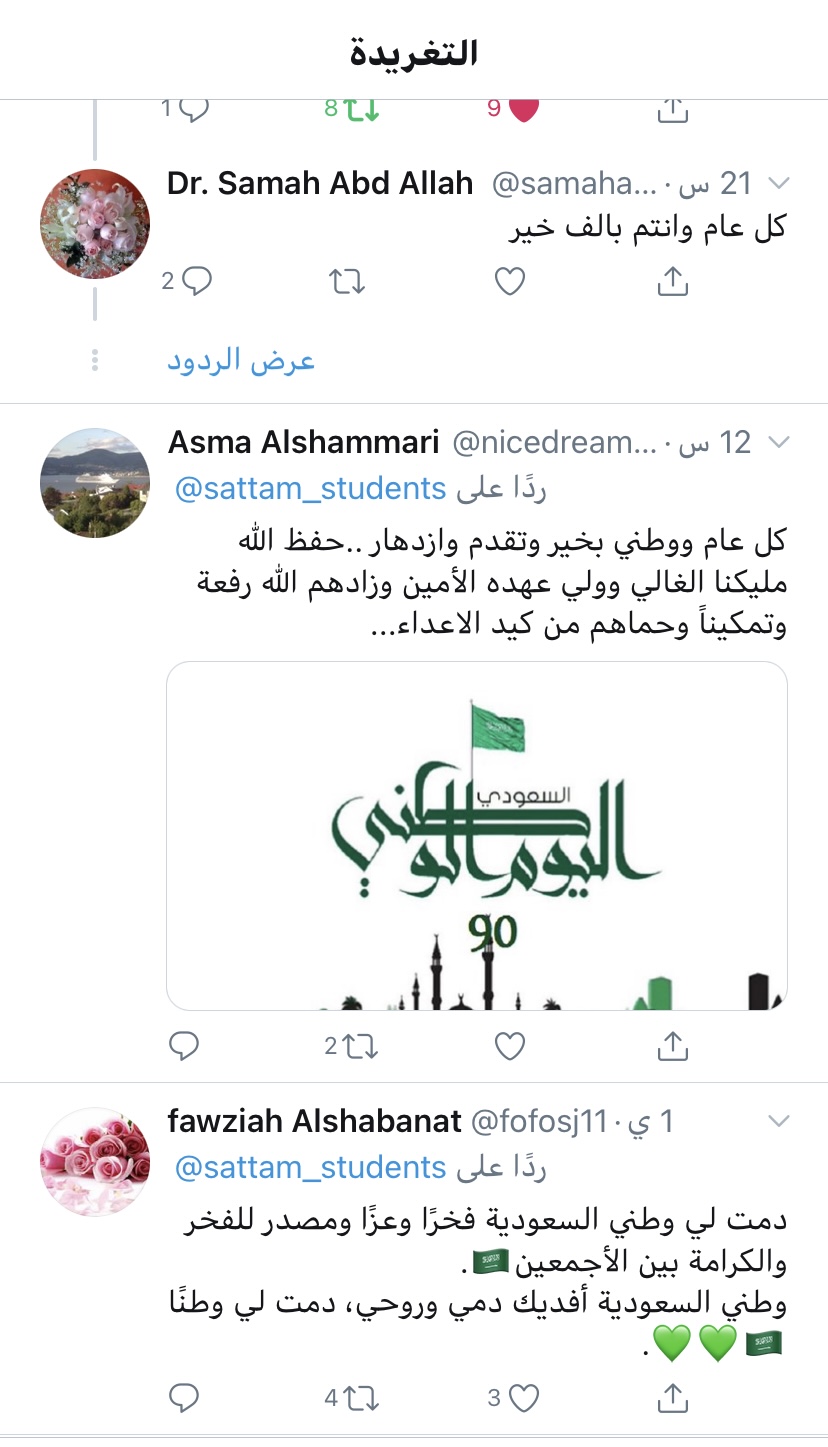This screenshot has width=828, height=1447.
Task: Open the Saudi National Day 90 image
Action: coord(477,835)
